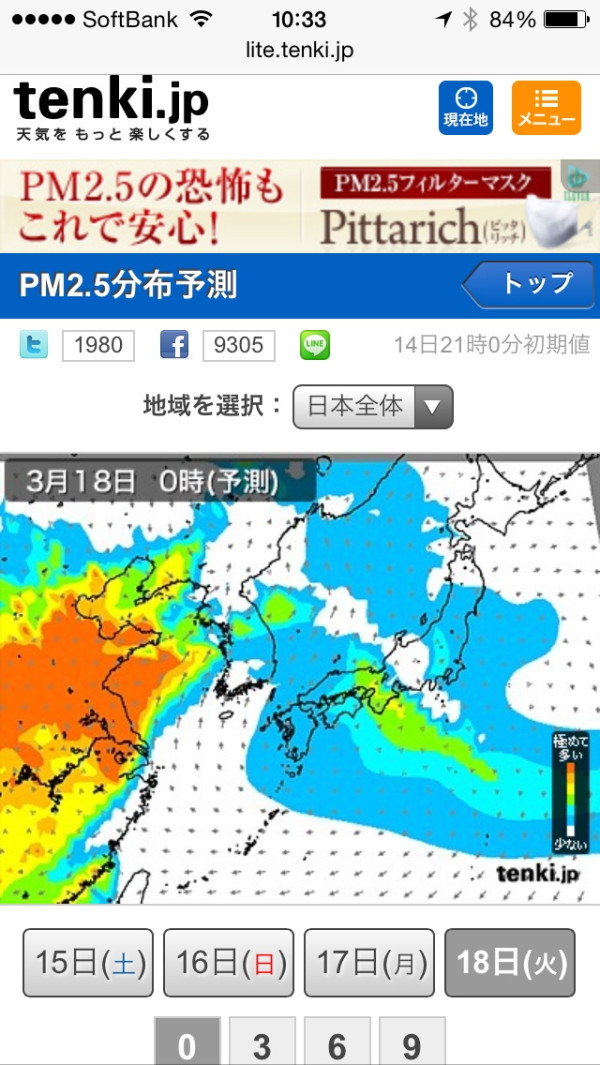Choose the 6 hour slot

[x=337, y=1041]
